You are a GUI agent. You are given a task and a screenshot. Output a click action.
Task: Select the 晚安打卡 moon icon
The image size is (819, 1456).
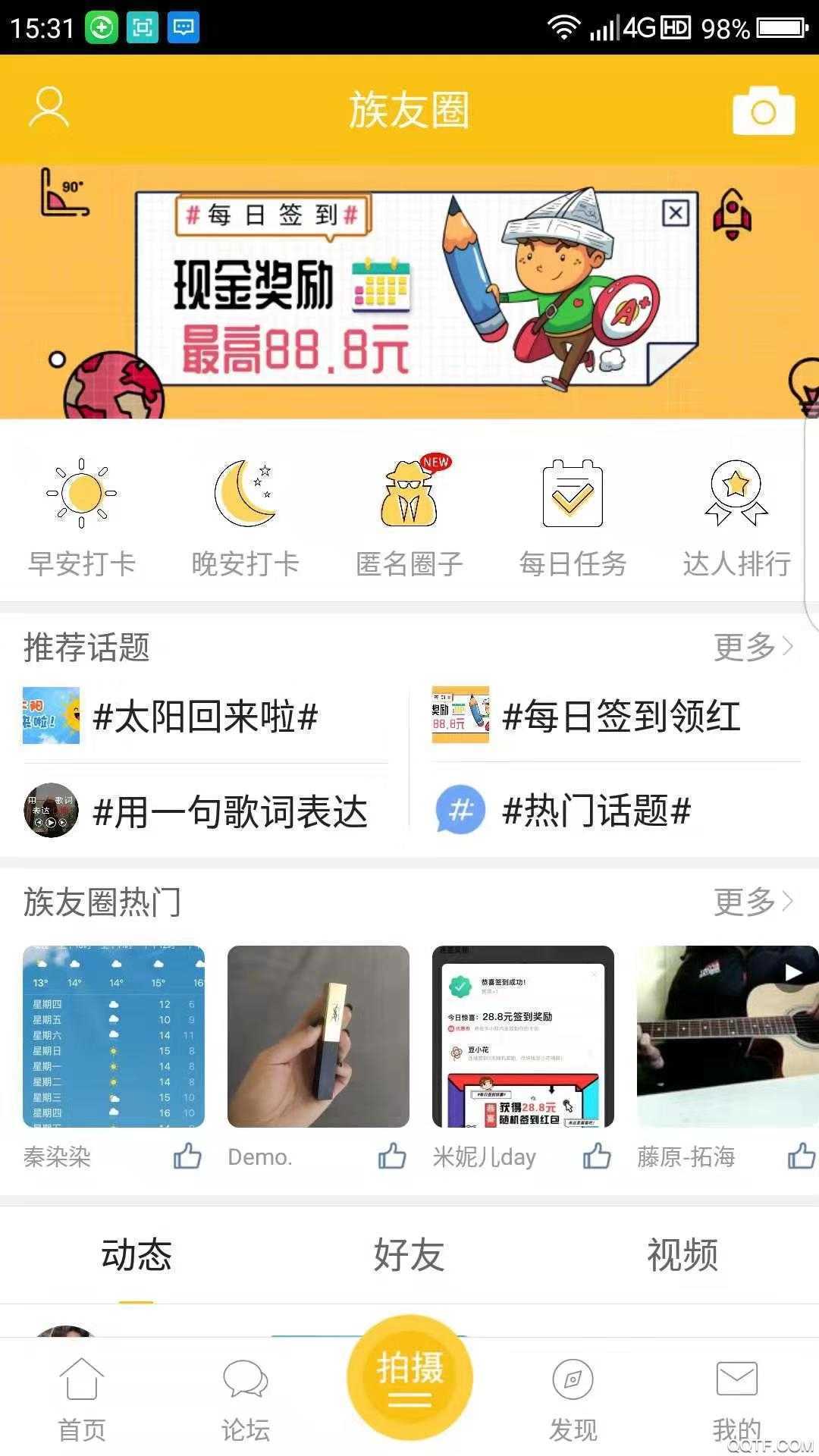pos(245,493)
